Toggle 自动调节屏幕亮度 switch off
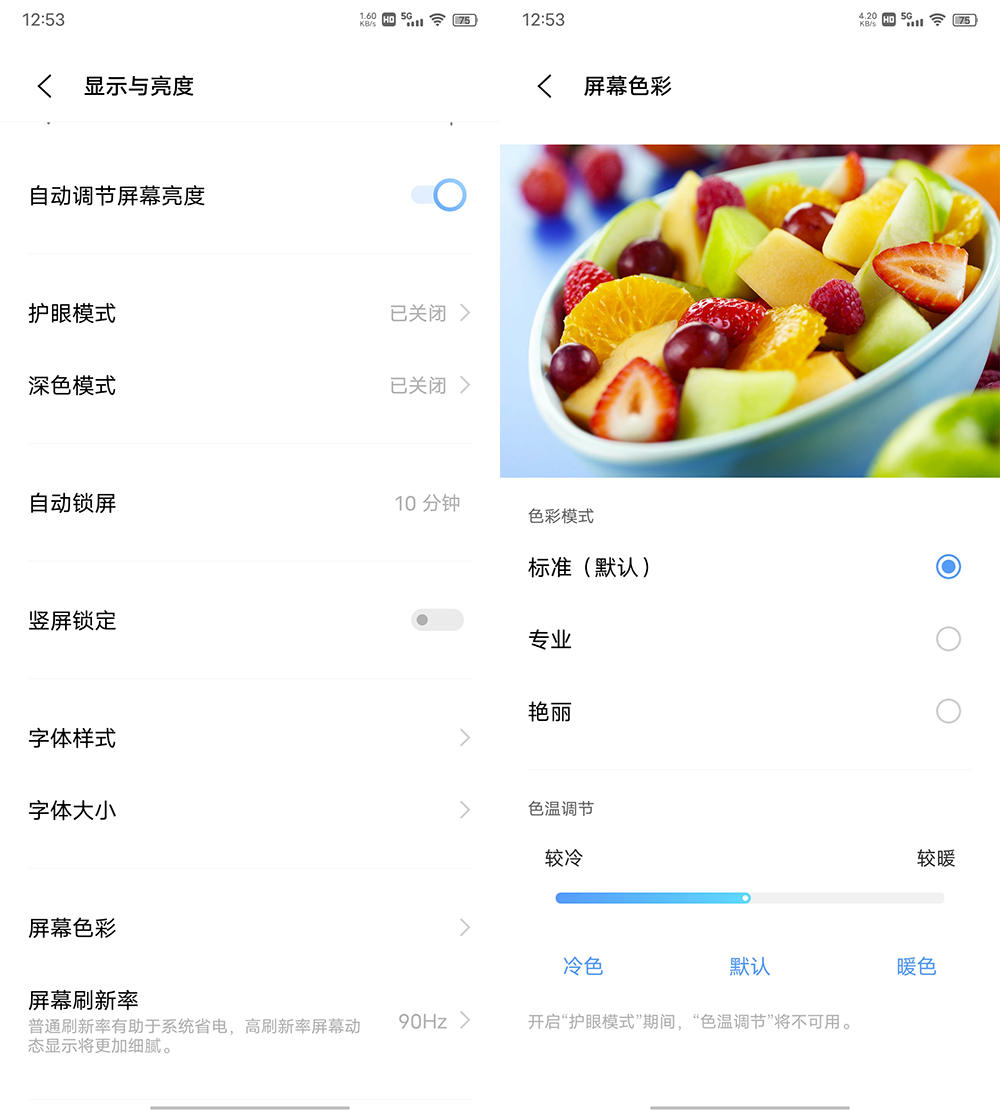Viewport: 1000px width, 1111px height. [438, 195]
